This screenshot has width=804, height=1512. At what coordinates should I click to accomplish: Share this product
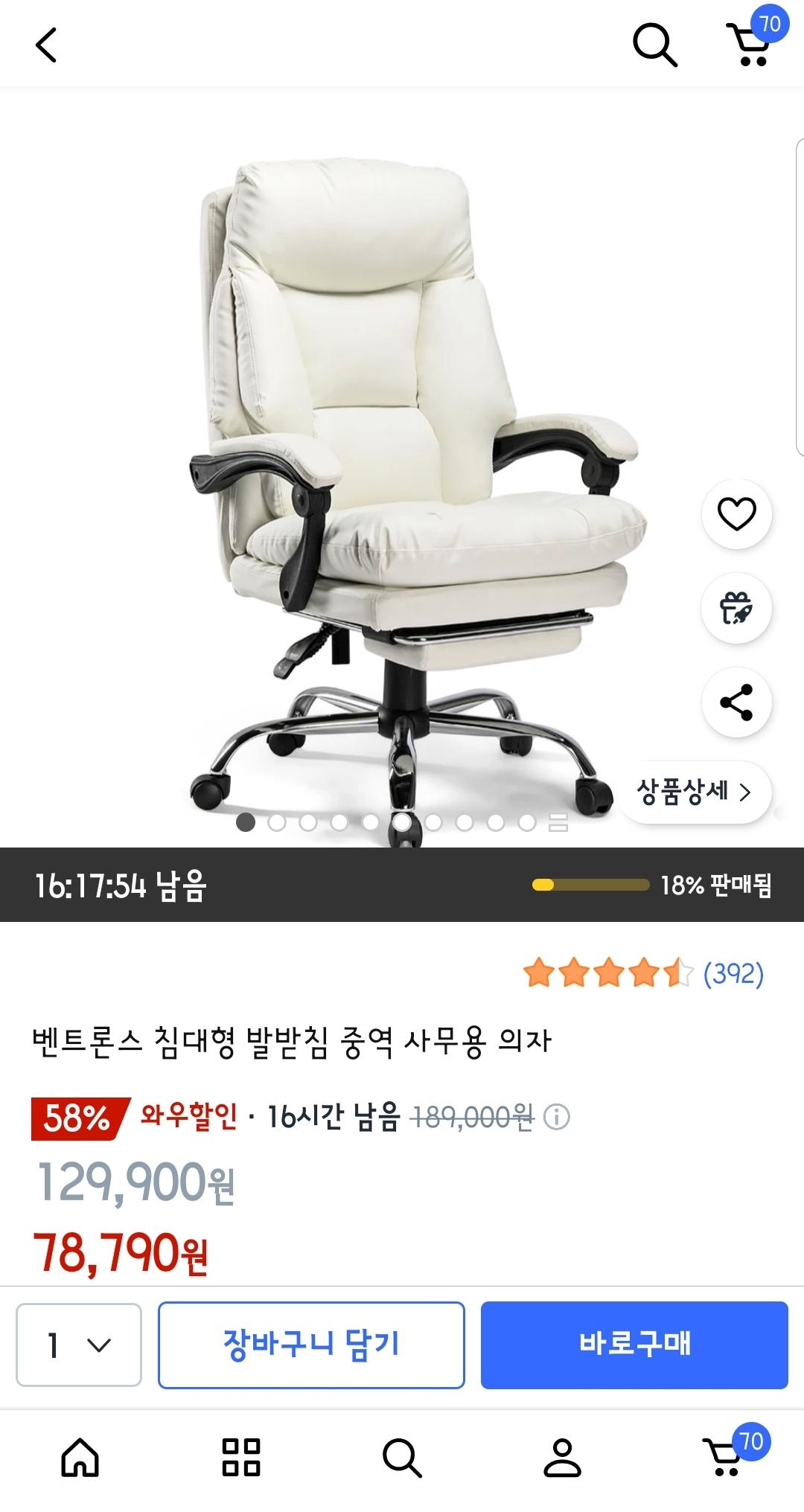pyautogui.click(x=736, y=702)
